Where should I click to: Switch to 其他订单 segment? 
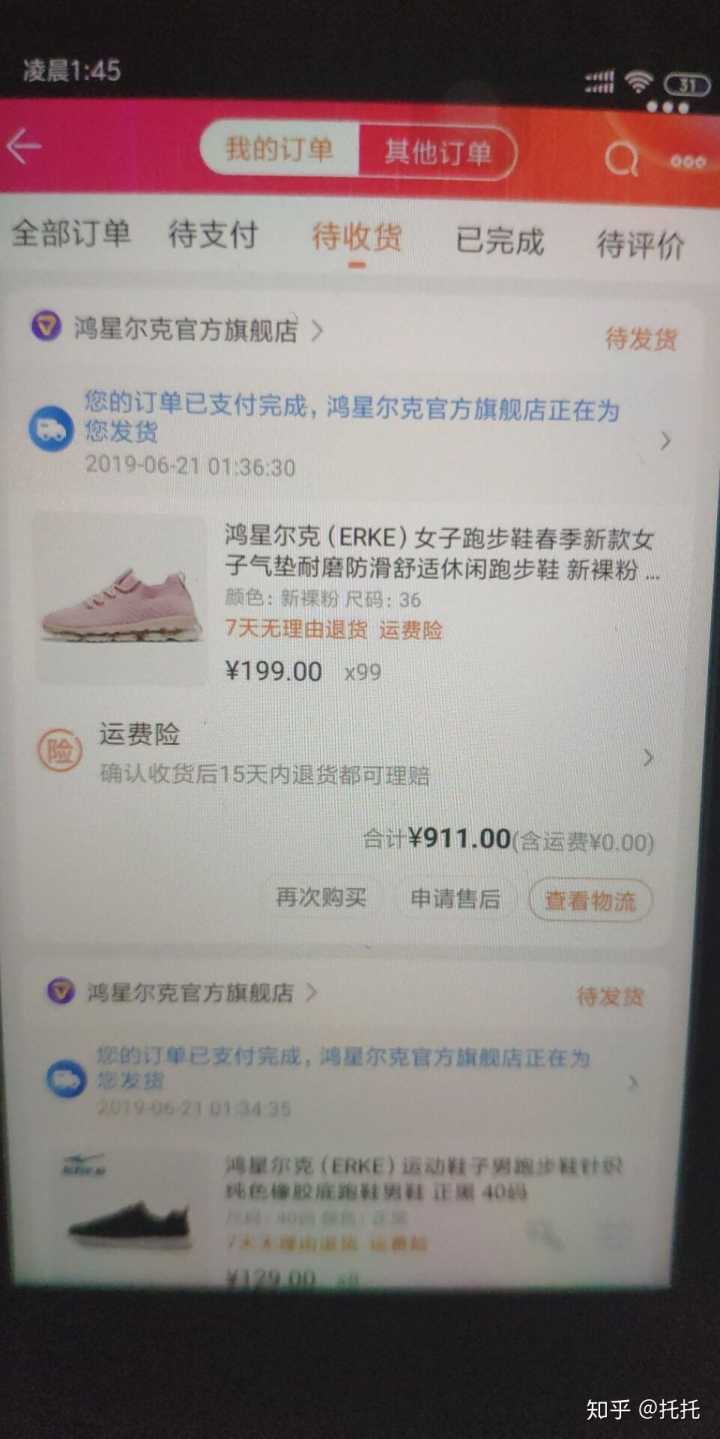tap(438, 153)
